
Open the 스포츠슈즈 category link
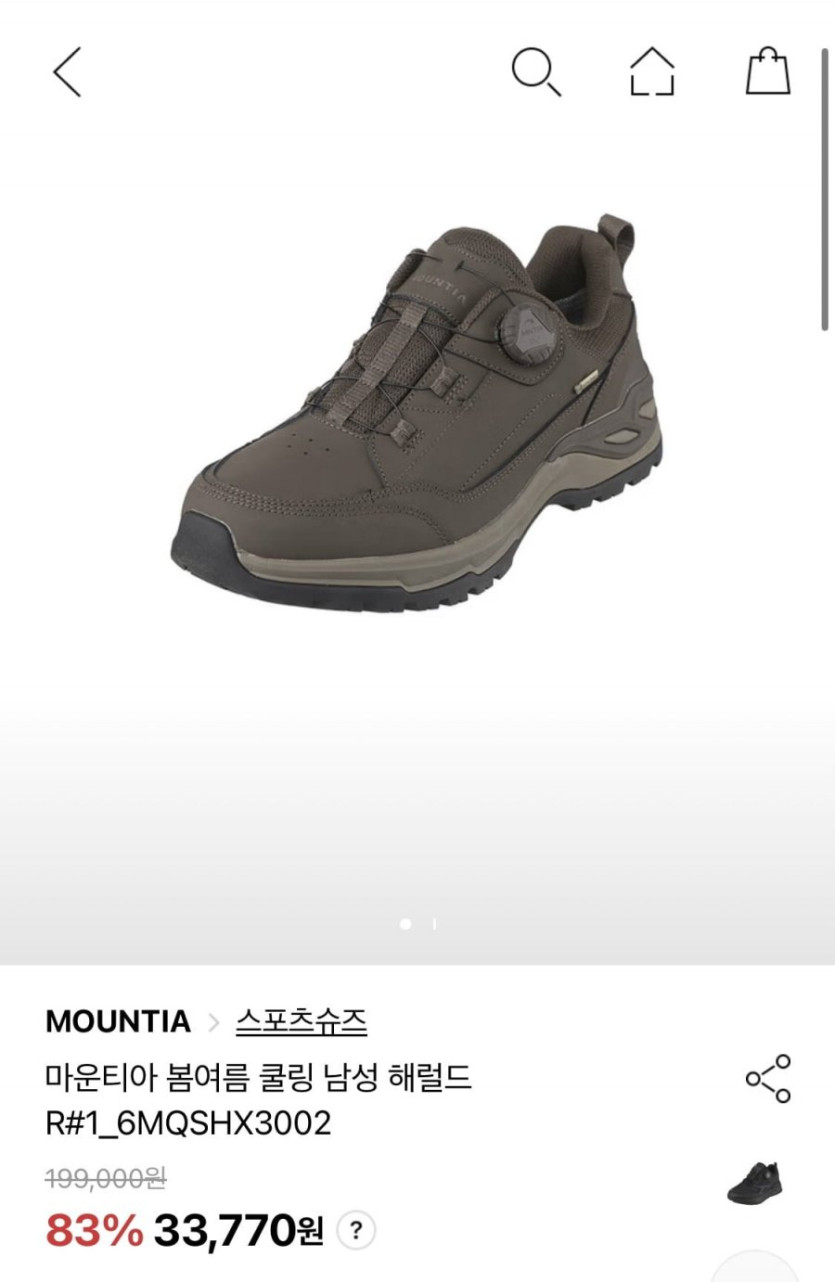tap(301, 1022)
